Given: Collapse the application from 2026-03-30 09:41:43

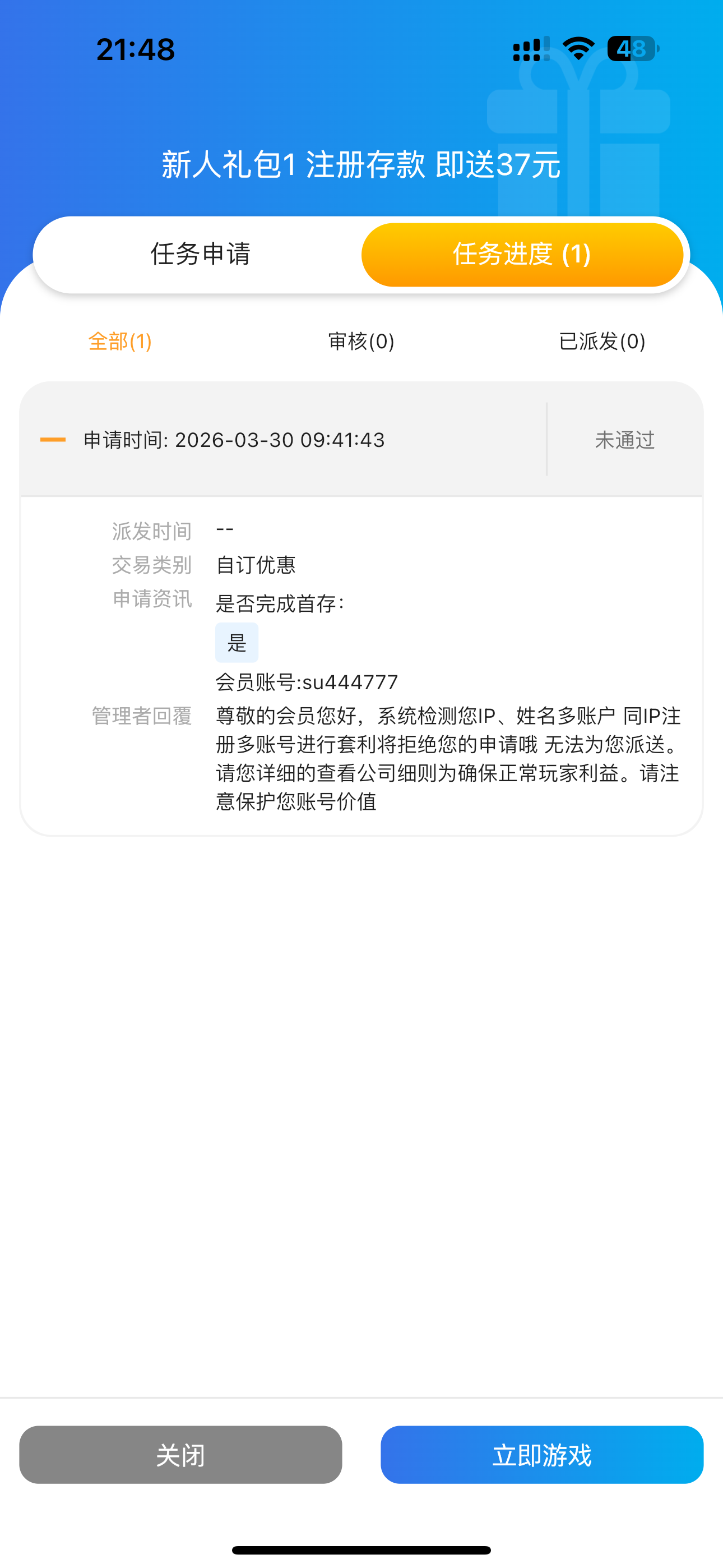Looking at the screenshot, I should click(53, 440).
